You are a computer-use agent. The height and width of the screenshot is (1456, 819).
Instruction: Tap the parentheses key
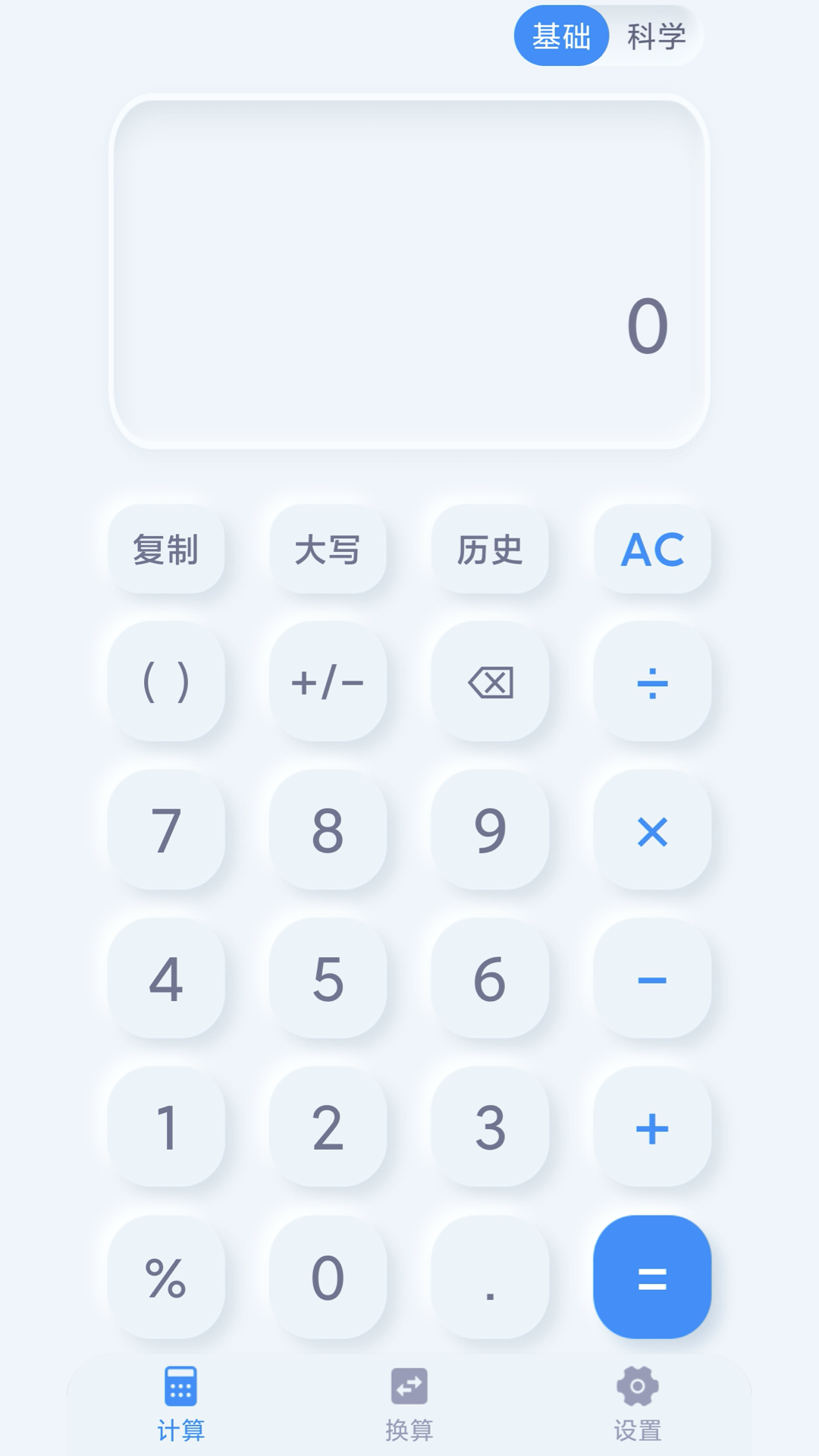point(168,682)
